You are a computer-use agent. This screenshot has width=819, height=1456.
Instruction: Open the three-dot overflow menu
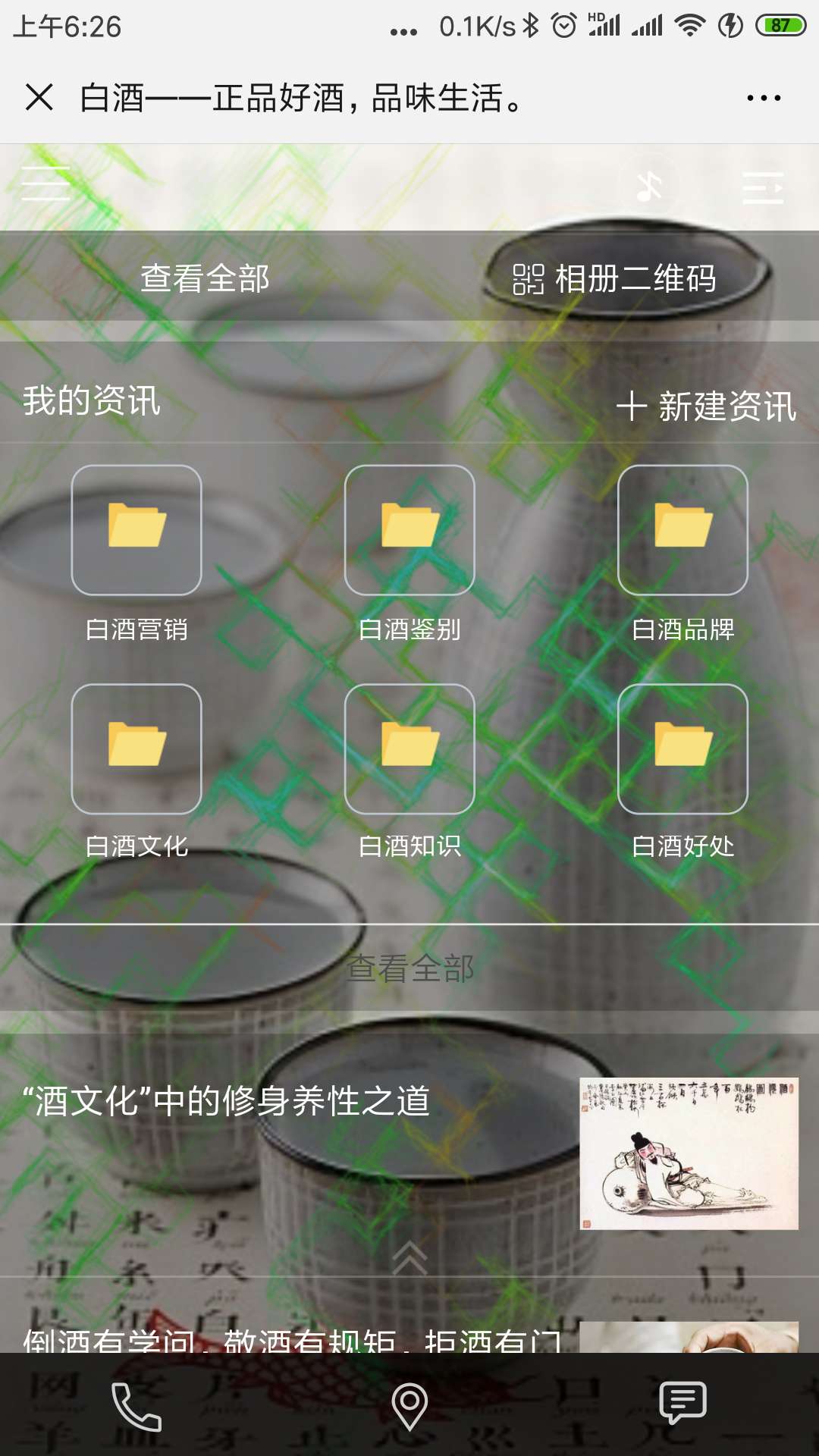(763, 98)
